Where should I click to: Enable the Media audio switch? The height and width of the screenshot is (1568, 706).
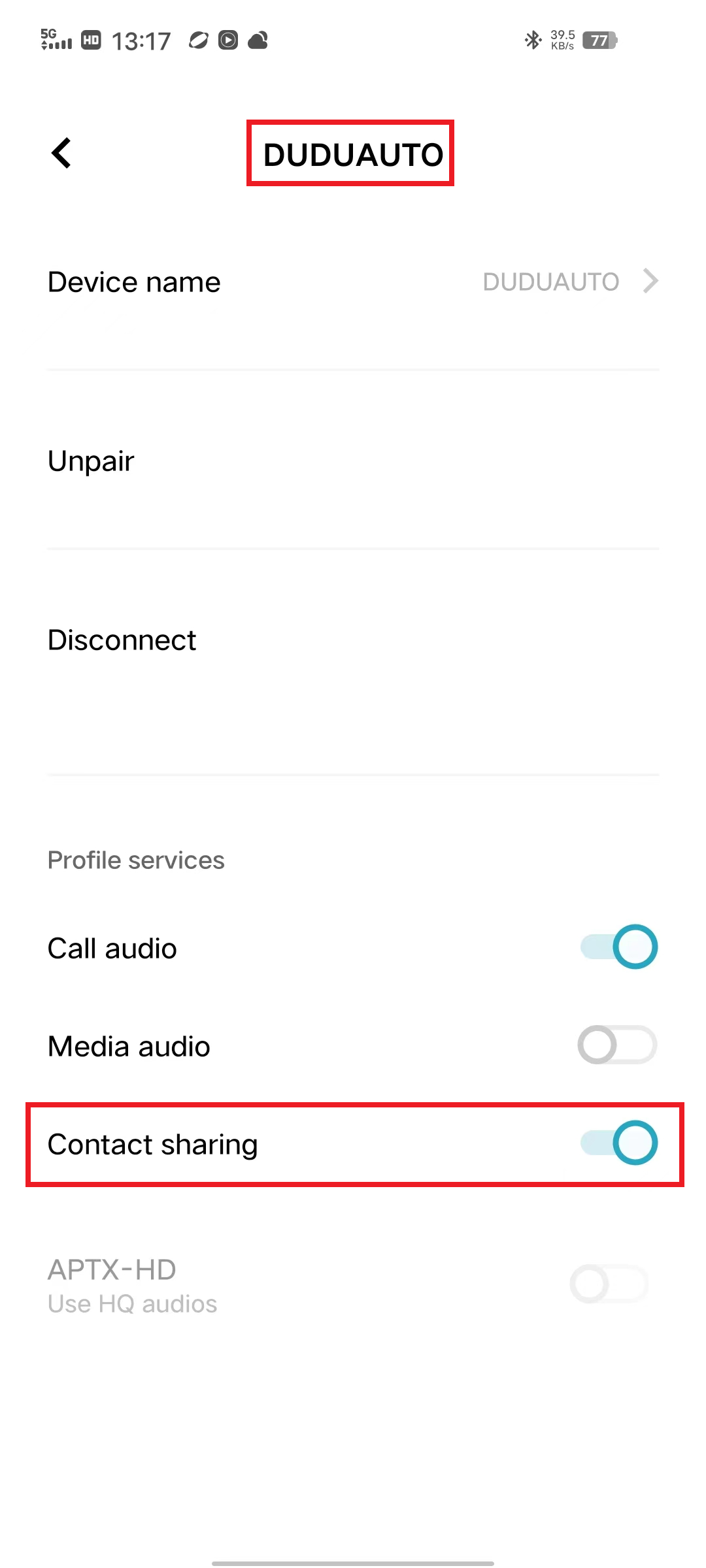tap(618, 1045)
